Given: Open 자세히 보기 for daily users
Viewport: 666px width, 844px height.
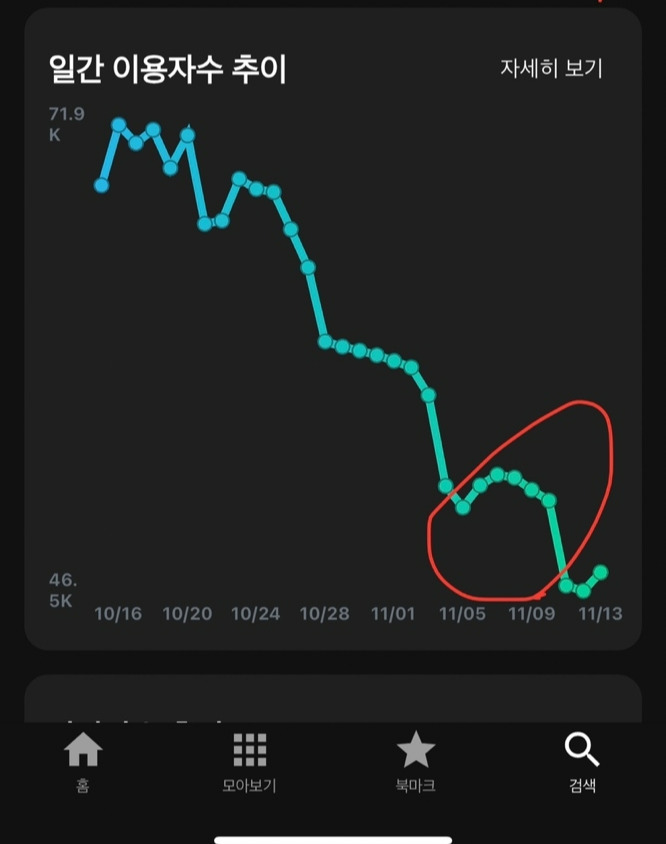Looking at the screenshot, I should click(x=551, y=69).
